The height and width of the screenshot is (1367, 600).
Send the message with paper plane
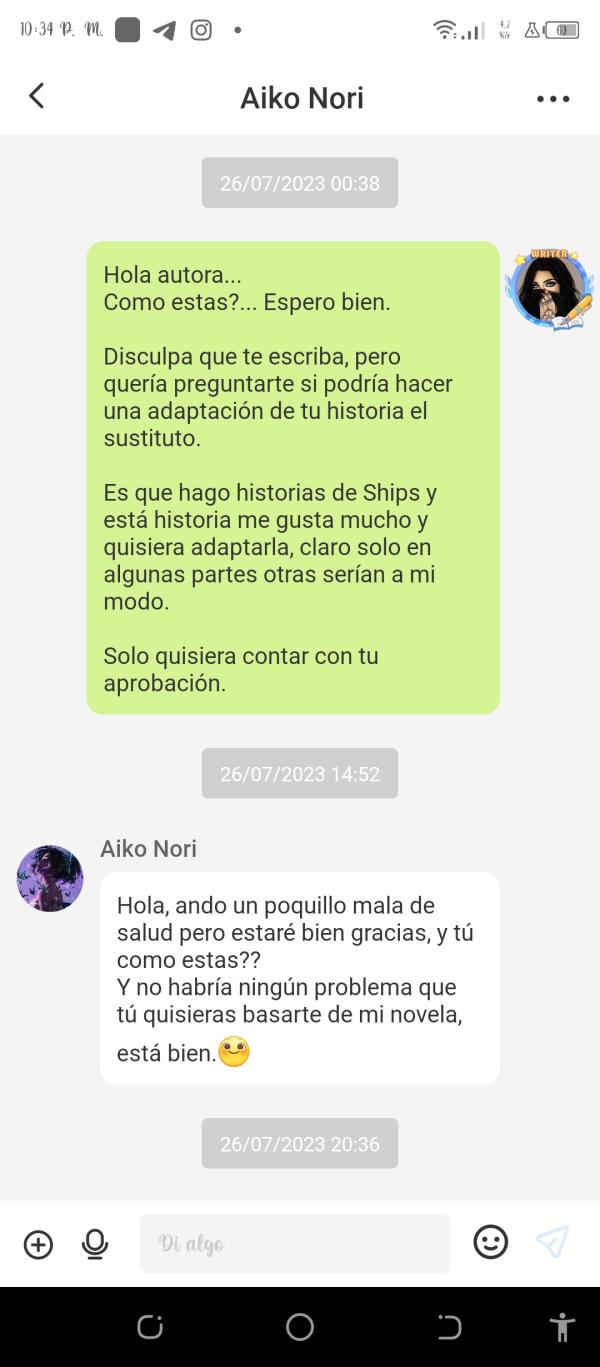552,1242
